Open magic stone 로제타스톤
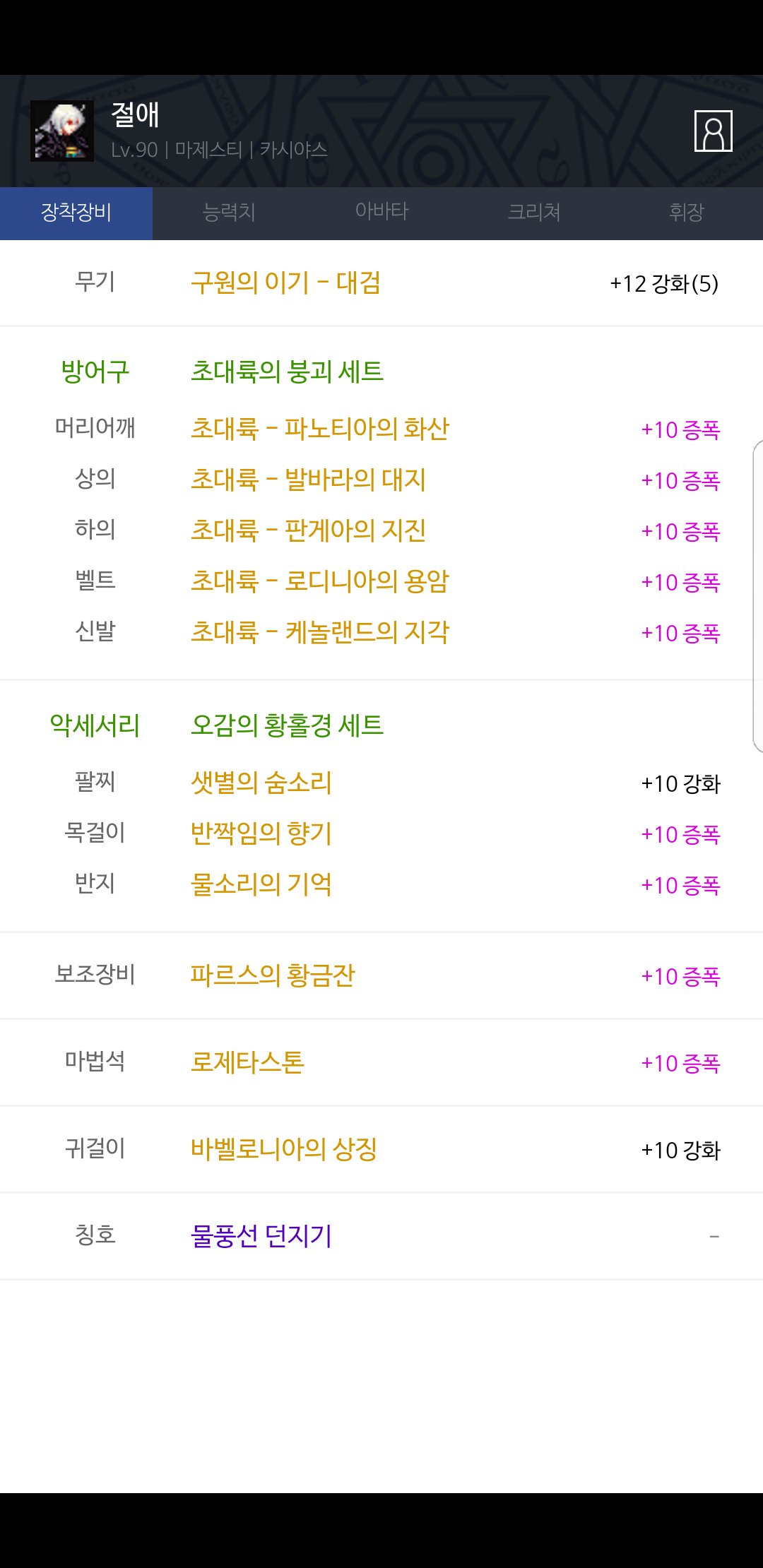Image resolution: width=763 pixels, height=1568 pixels. tap(247, 1062)
